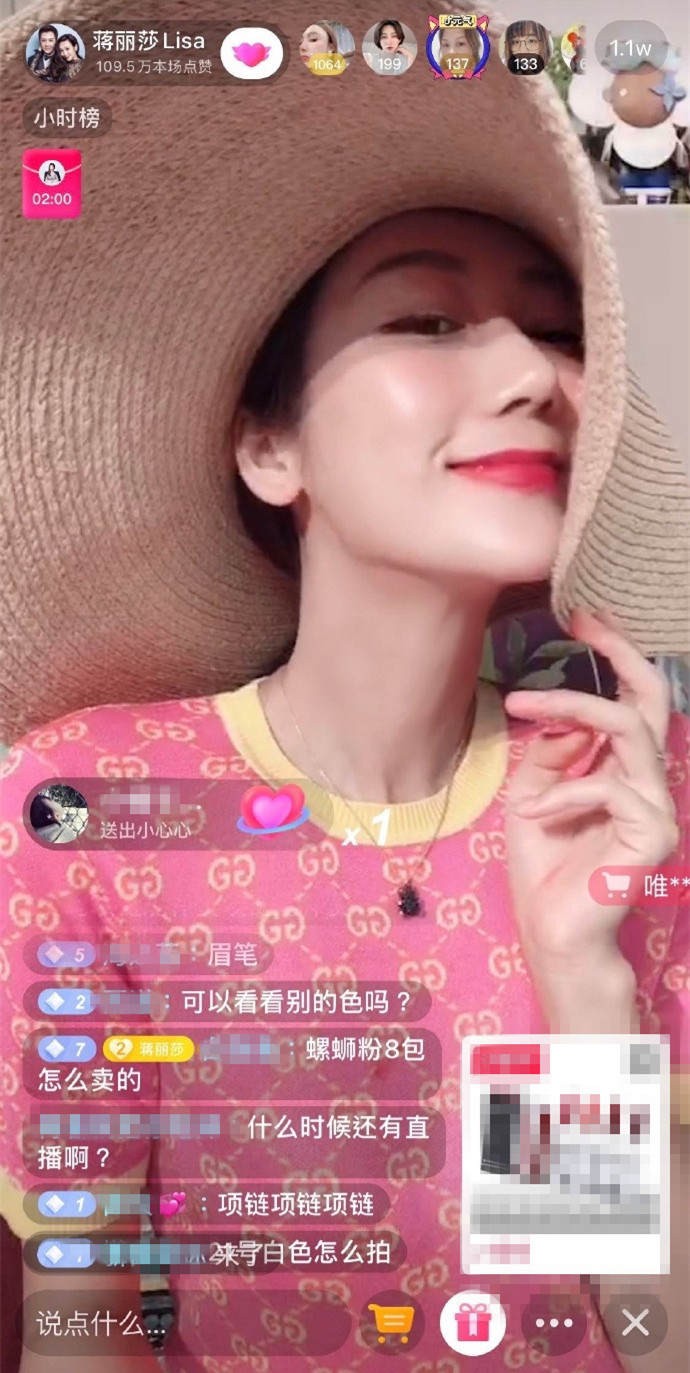Open the 小时榜 hourly ranking
690x1373 pixels.
coord(66,118)
